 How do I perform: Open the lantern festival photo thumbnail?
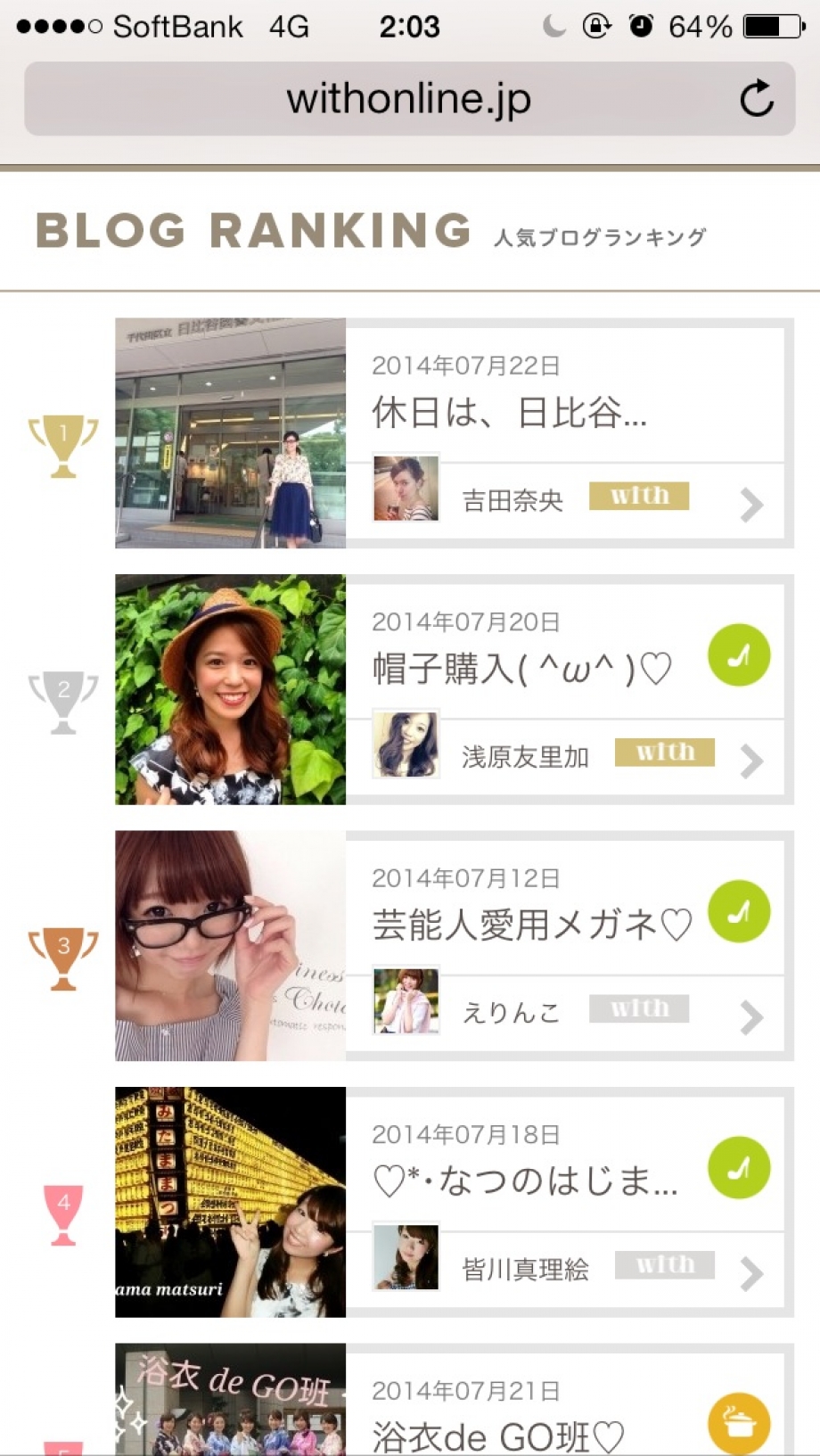pyautogui.click(x=230, y=1202)
